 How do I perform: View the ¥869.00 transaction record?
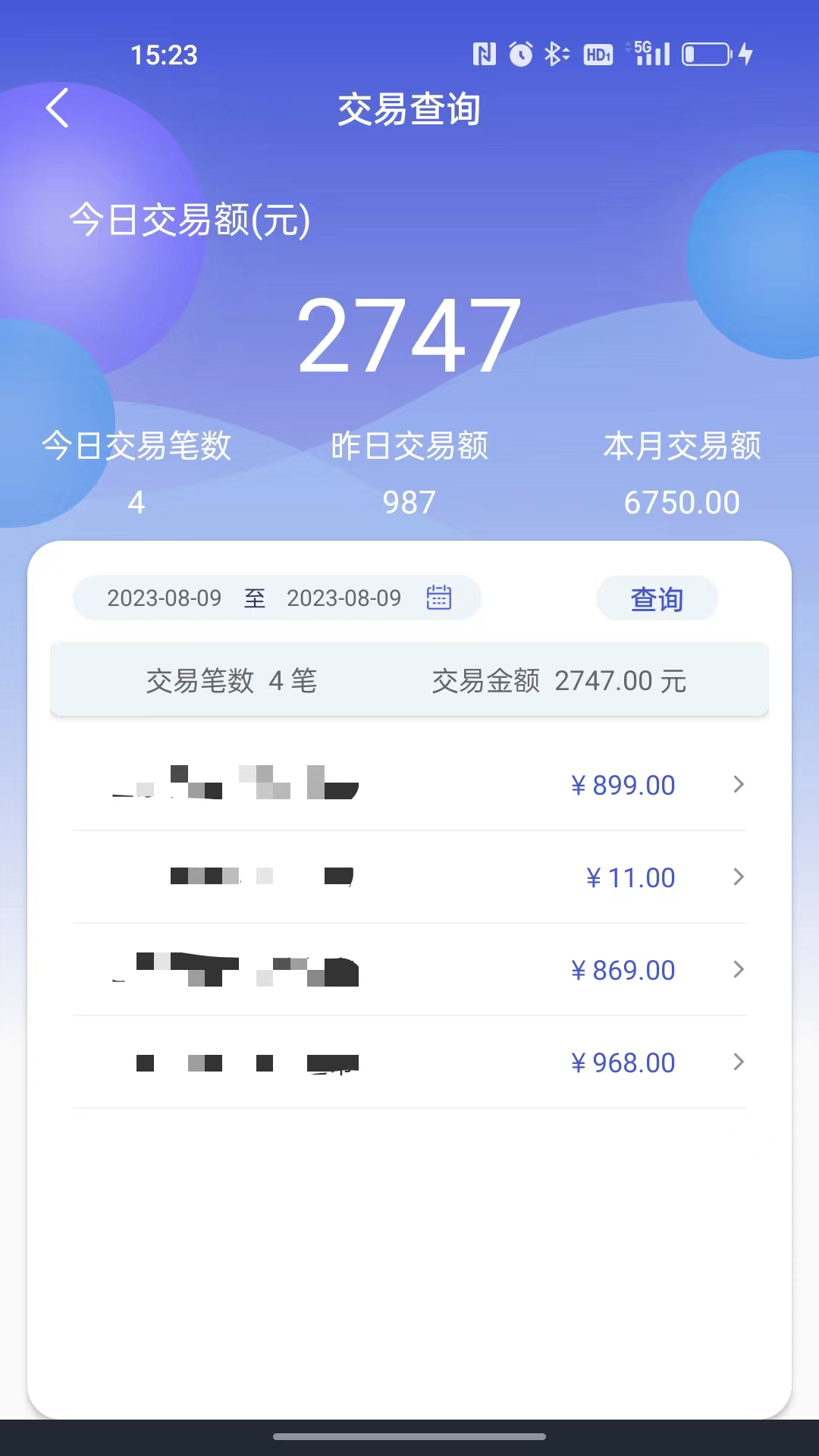click(409, 970)
